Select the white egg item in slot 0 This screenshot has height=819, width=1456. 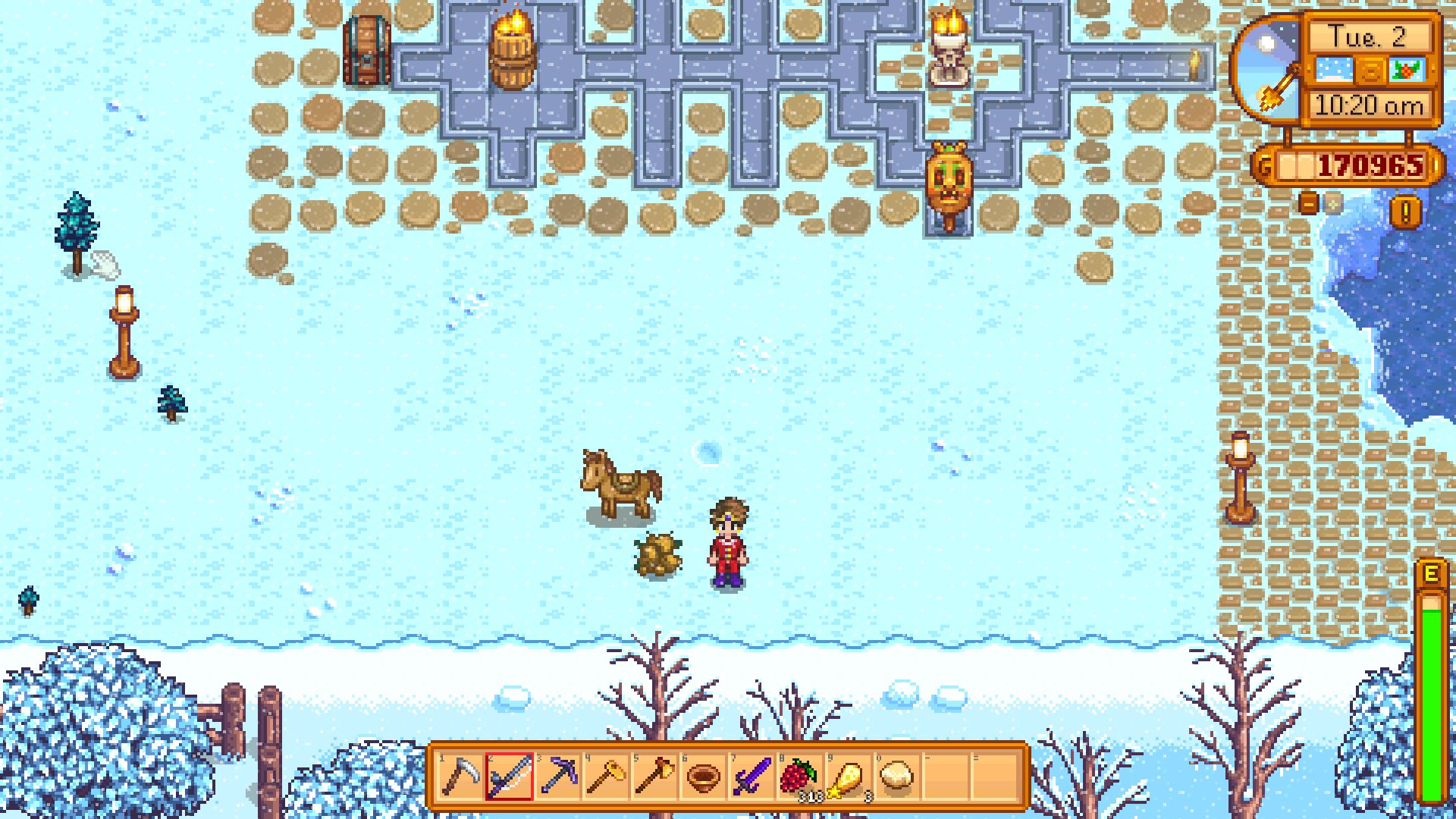898,777
